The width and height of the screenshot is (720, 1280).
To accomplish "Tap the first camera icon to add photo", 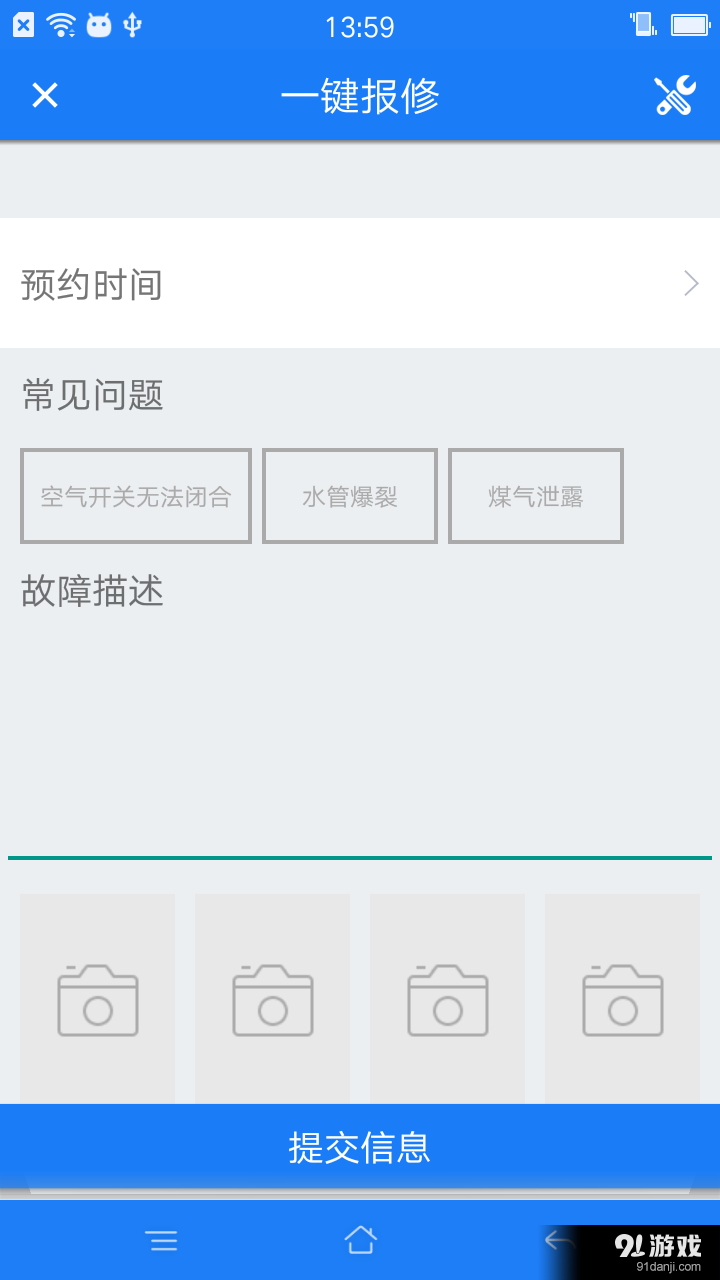I will [x=96, y=1000].
